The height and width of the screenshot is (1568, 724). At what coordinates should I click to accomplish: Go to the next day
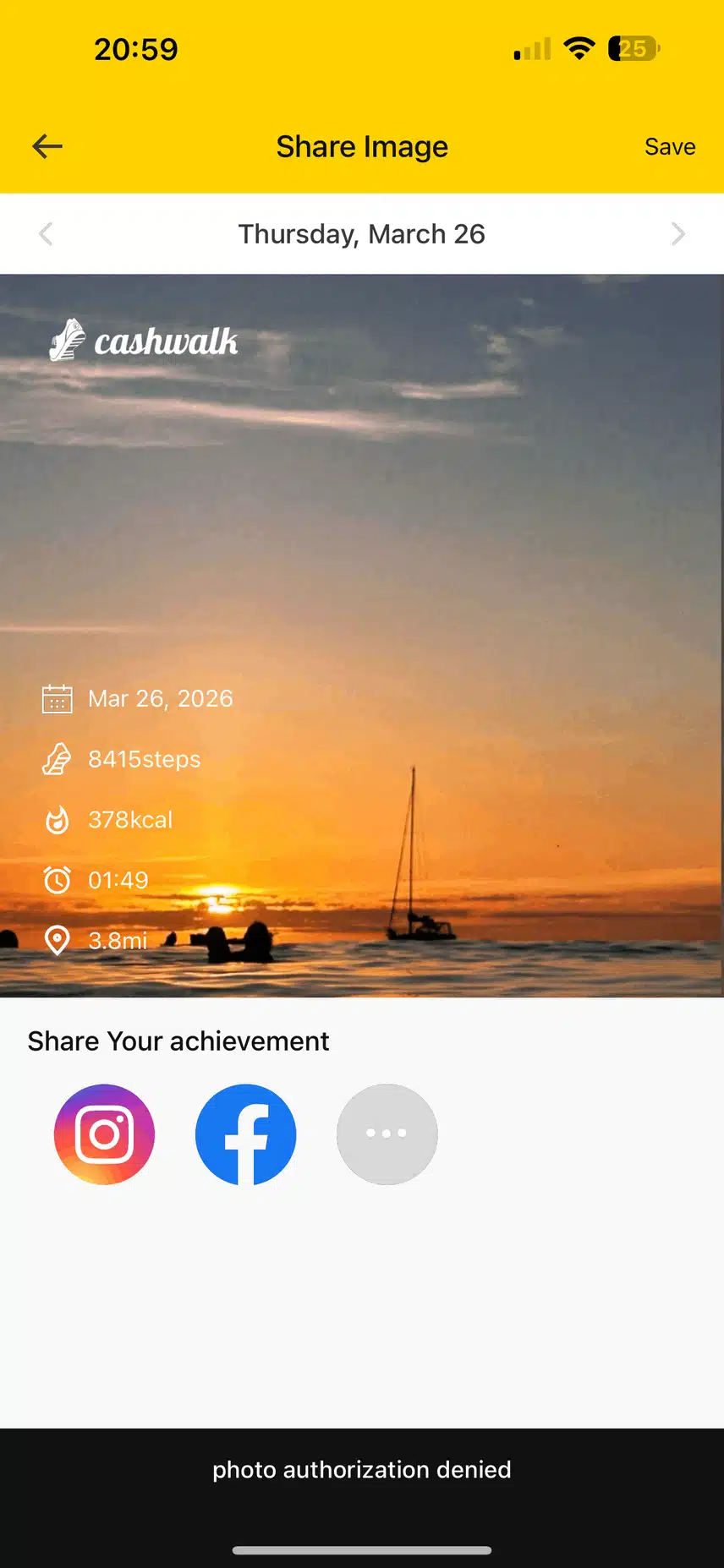click(677, 234)
